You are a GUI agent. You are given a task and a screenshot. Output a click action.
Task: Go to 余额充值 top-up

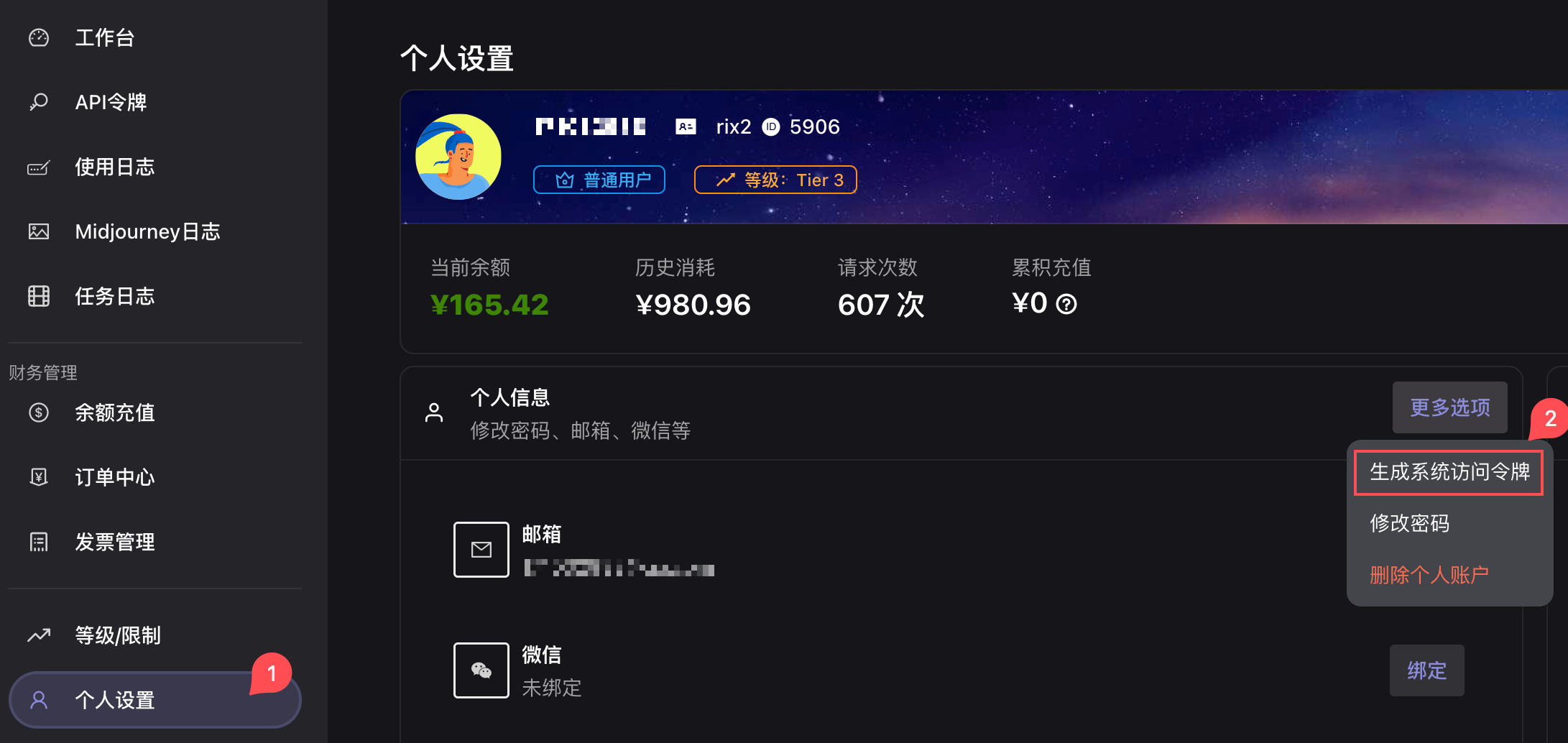[x=114, y=412]
